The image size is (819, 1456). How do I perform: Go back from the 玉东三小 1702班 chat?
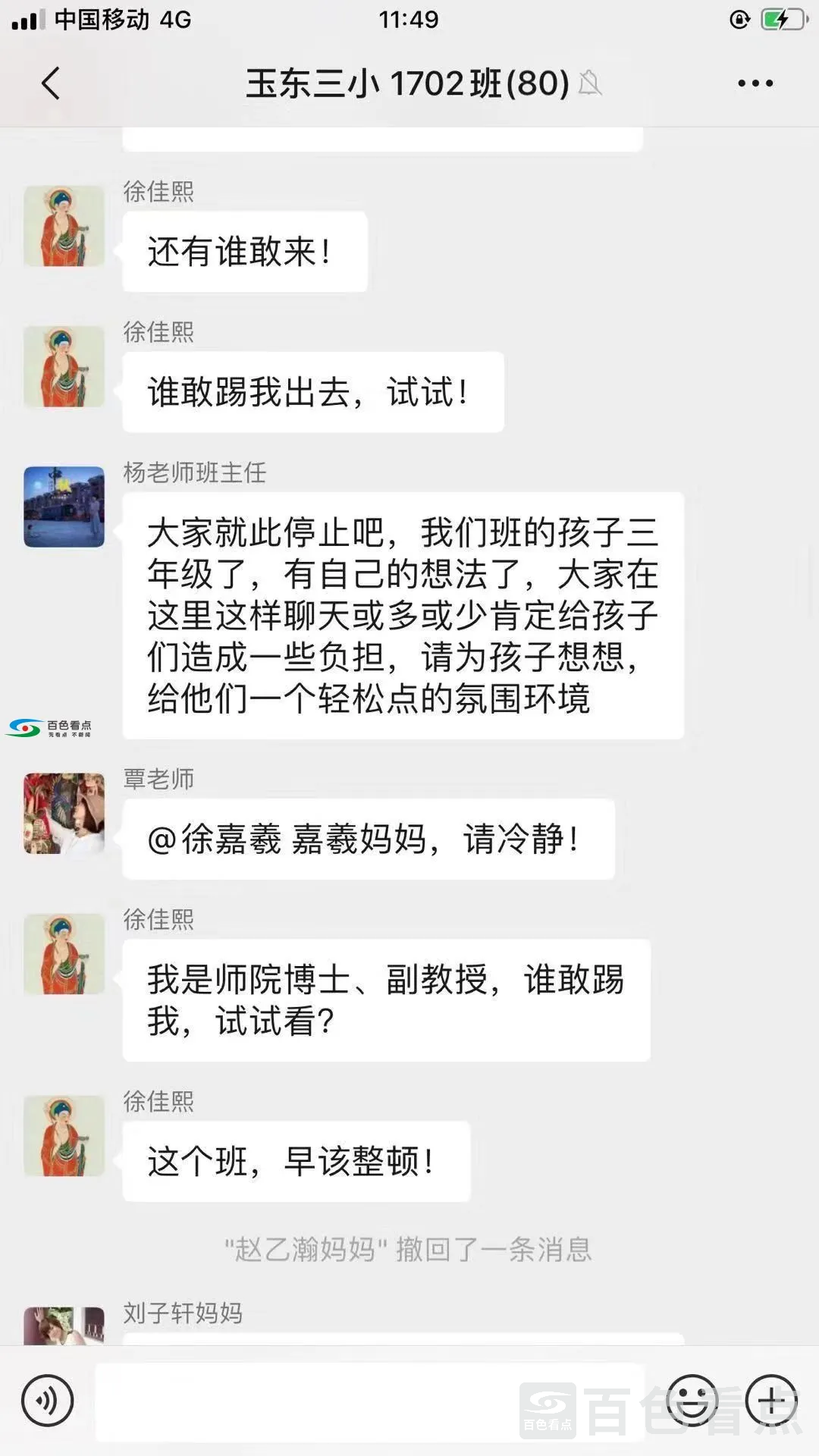51,83
